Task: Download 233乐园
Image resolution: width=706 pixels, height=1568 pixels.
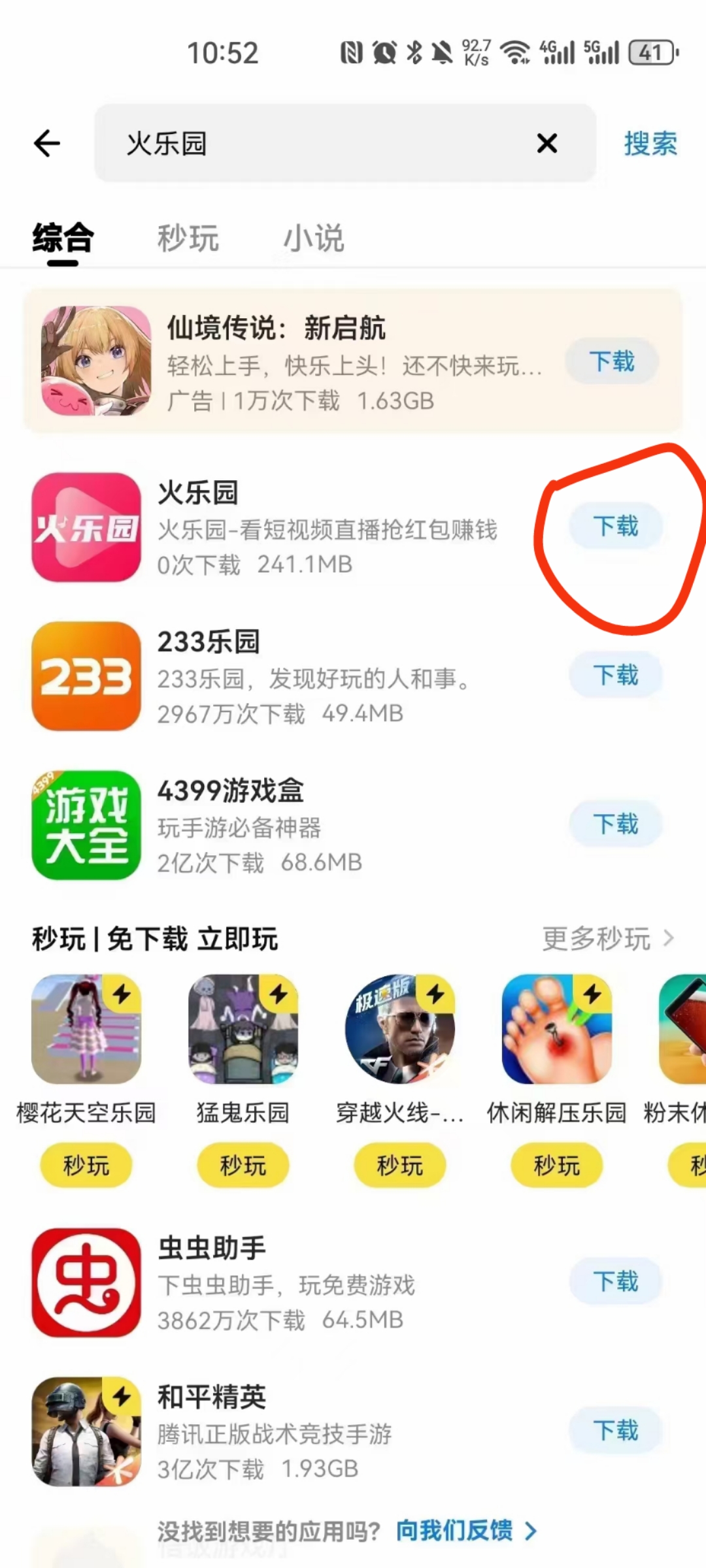Action: click(x=616, y=675)
